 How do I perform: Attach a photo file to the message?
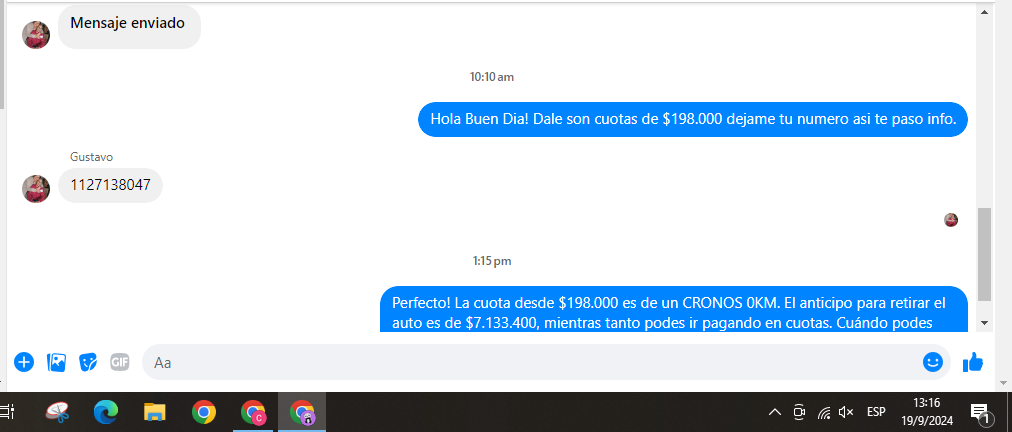(57, 362)
